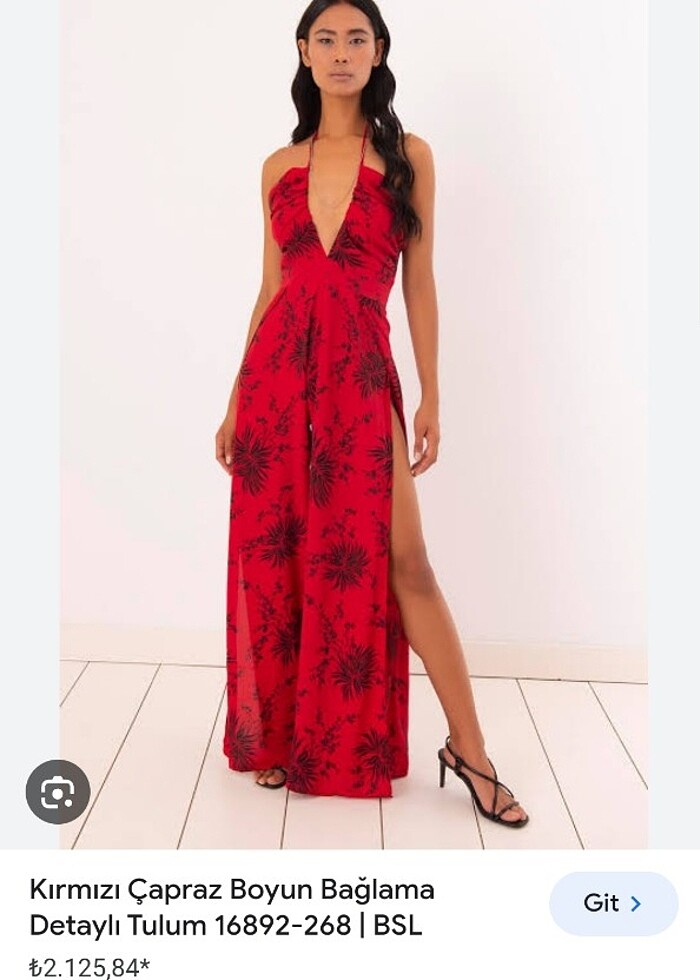
Task: Open the Kırmızı Çapraz Boyun Bağlama Tulum link
Action: 232,907
